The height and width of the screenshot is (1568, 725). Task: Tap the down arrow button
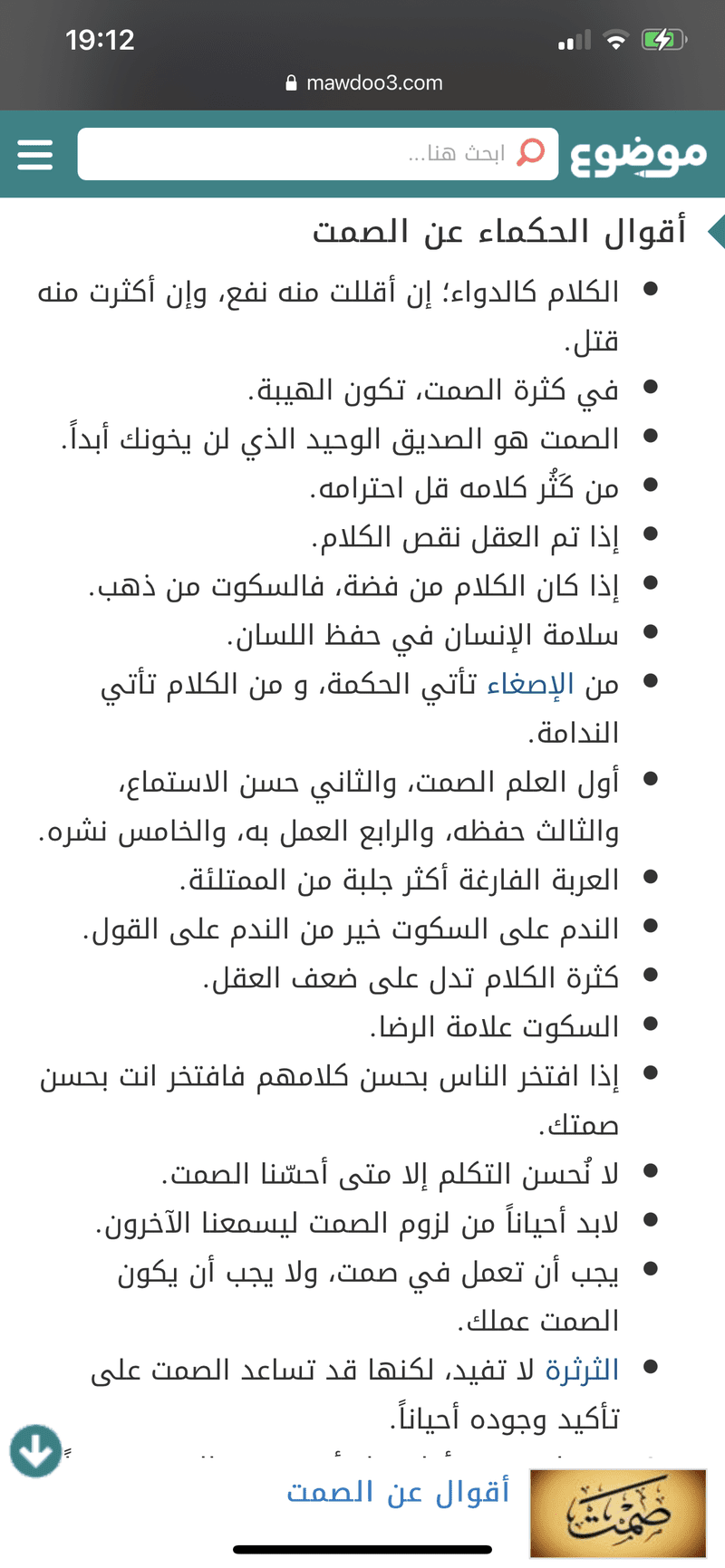tap(35, 1451)
